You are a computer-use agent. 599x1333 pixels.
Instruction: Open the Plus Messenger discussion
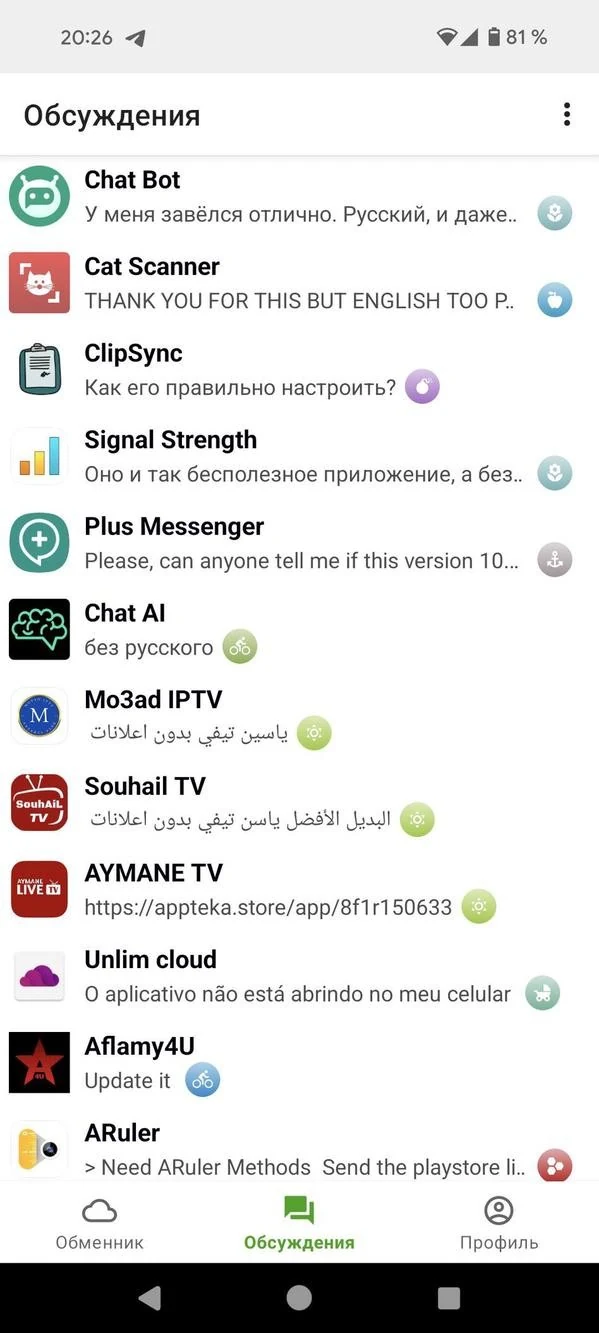pos(299,543)
